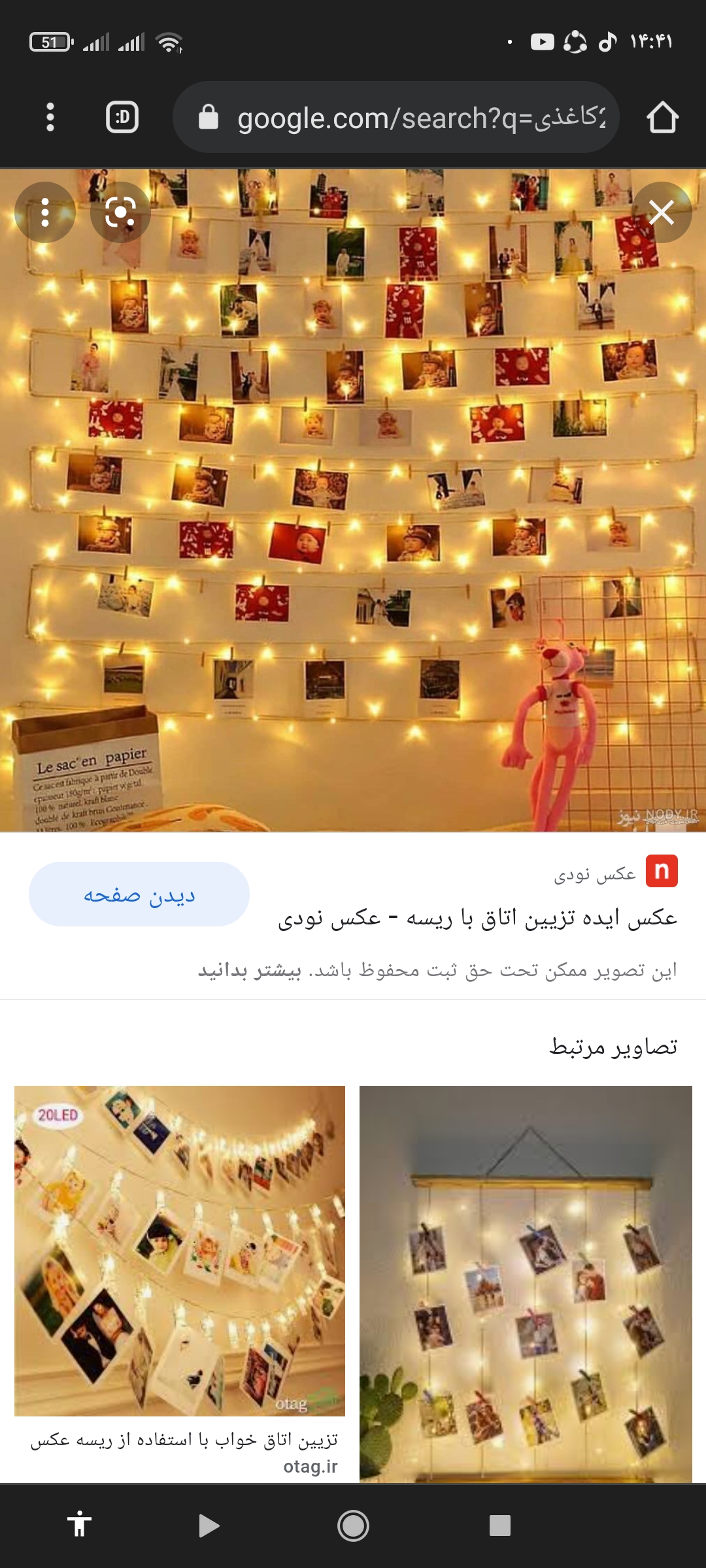Go to the browser home page
The width and height of the screenshot is (706, 1568).
(x=662, y=118)
